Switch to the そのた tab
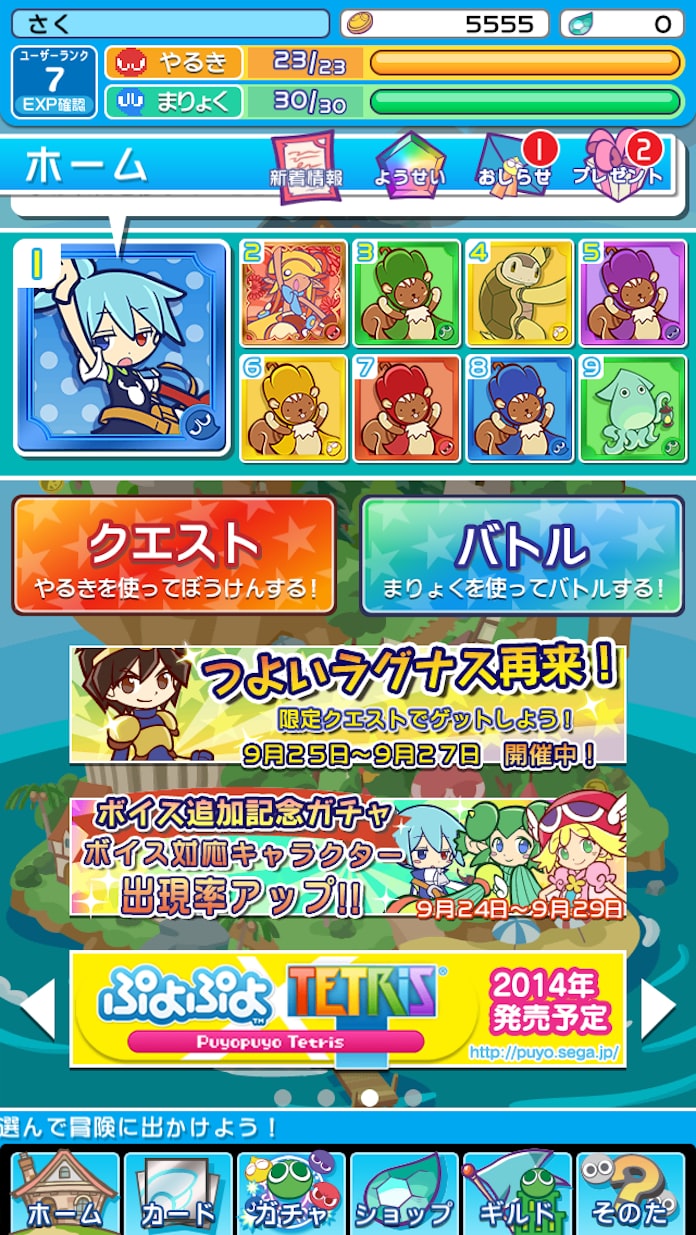 (632, 1194)
